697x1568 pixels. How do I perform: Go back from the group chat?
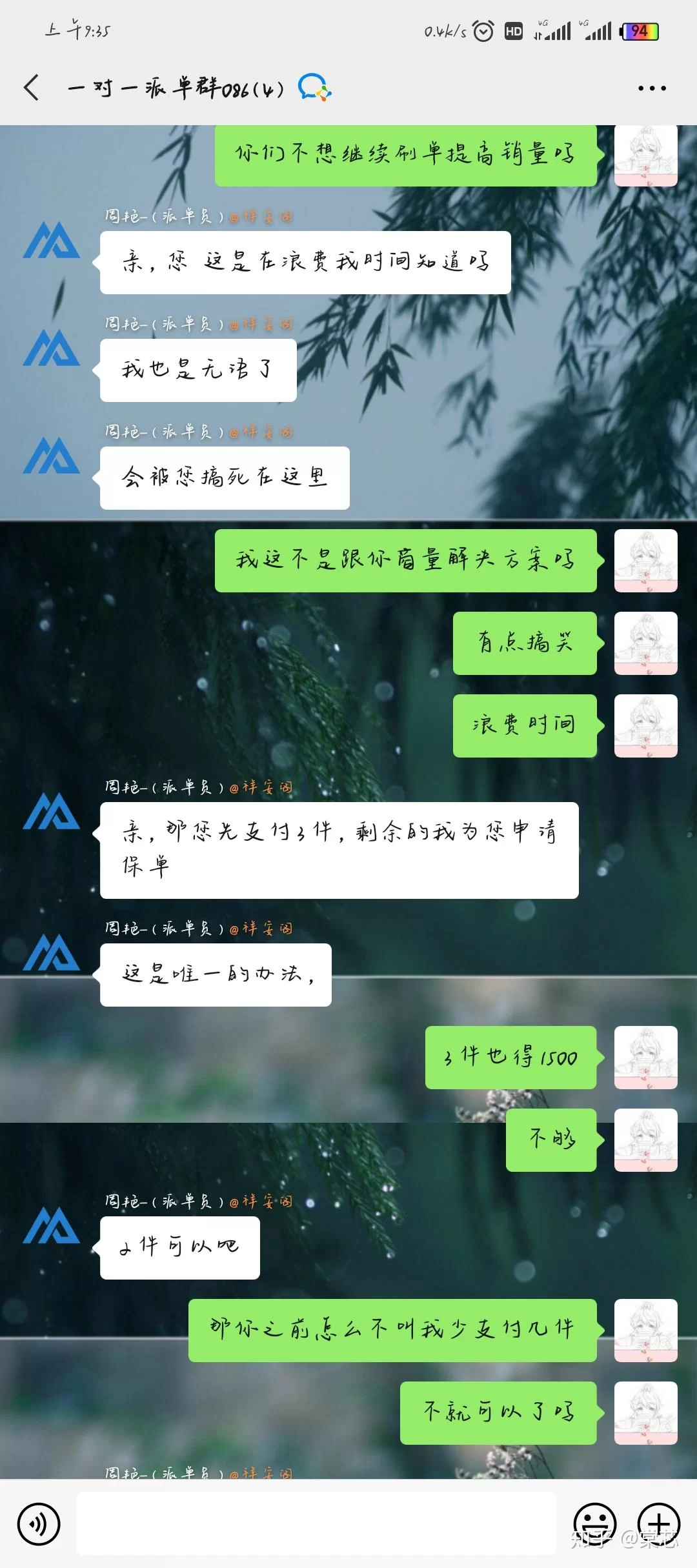[31, 88]
